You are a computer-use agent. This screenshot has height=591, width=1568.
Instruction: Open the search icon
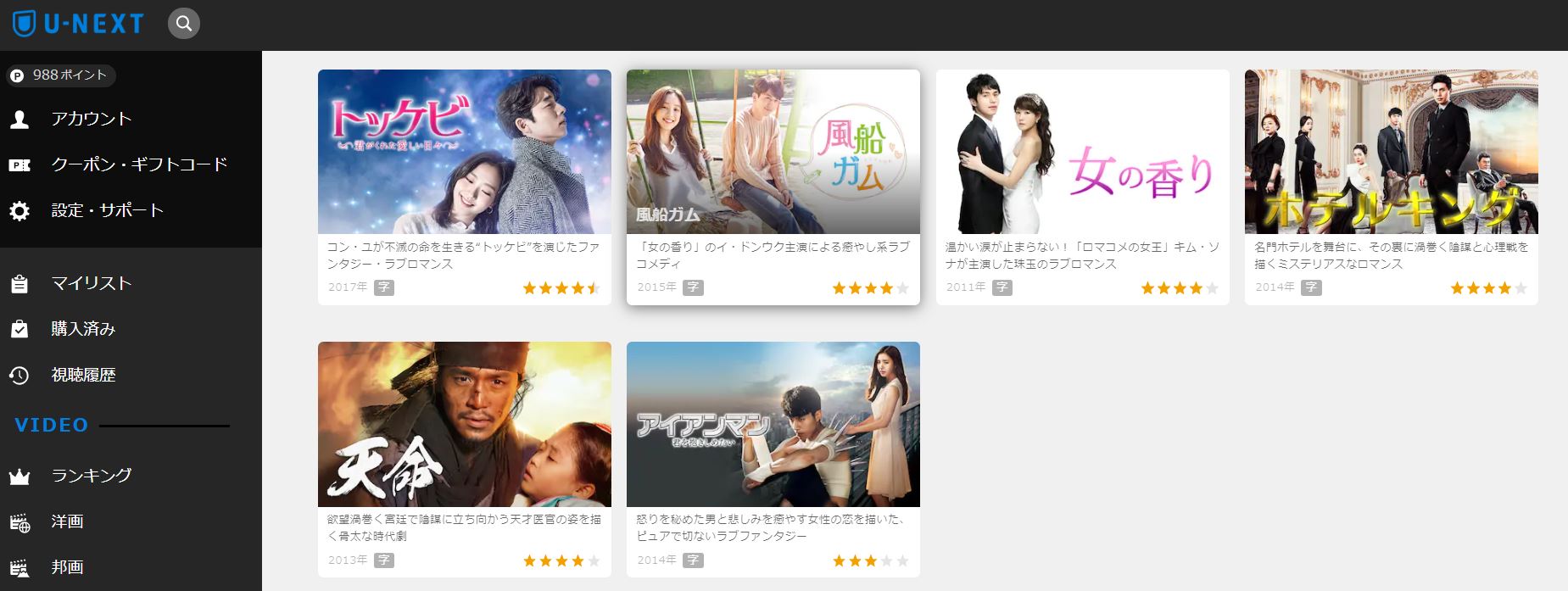[183, 24]
